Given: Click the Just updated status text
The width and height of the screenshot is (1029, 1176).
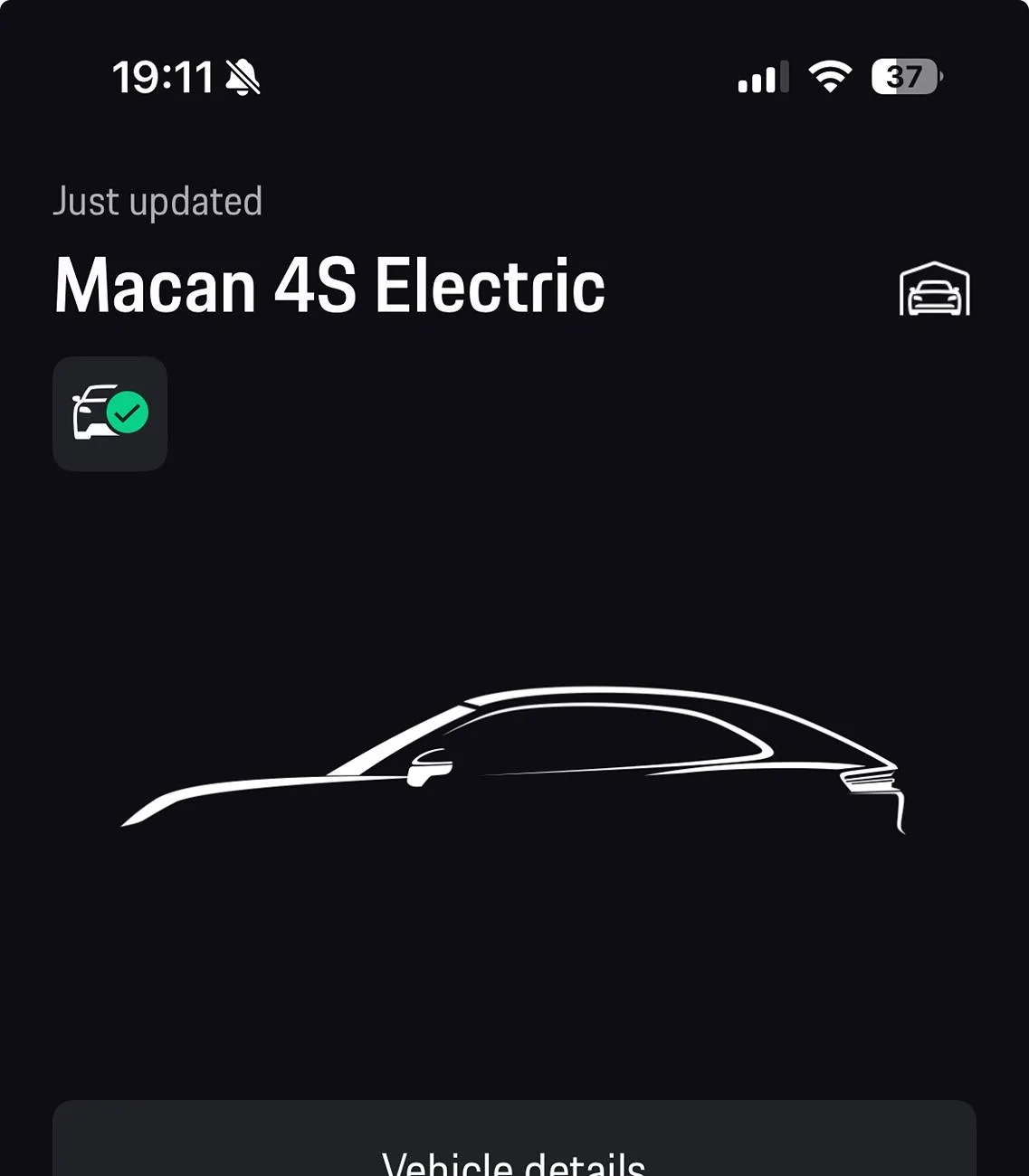Looking at the screenshot, I should point(157,200).
